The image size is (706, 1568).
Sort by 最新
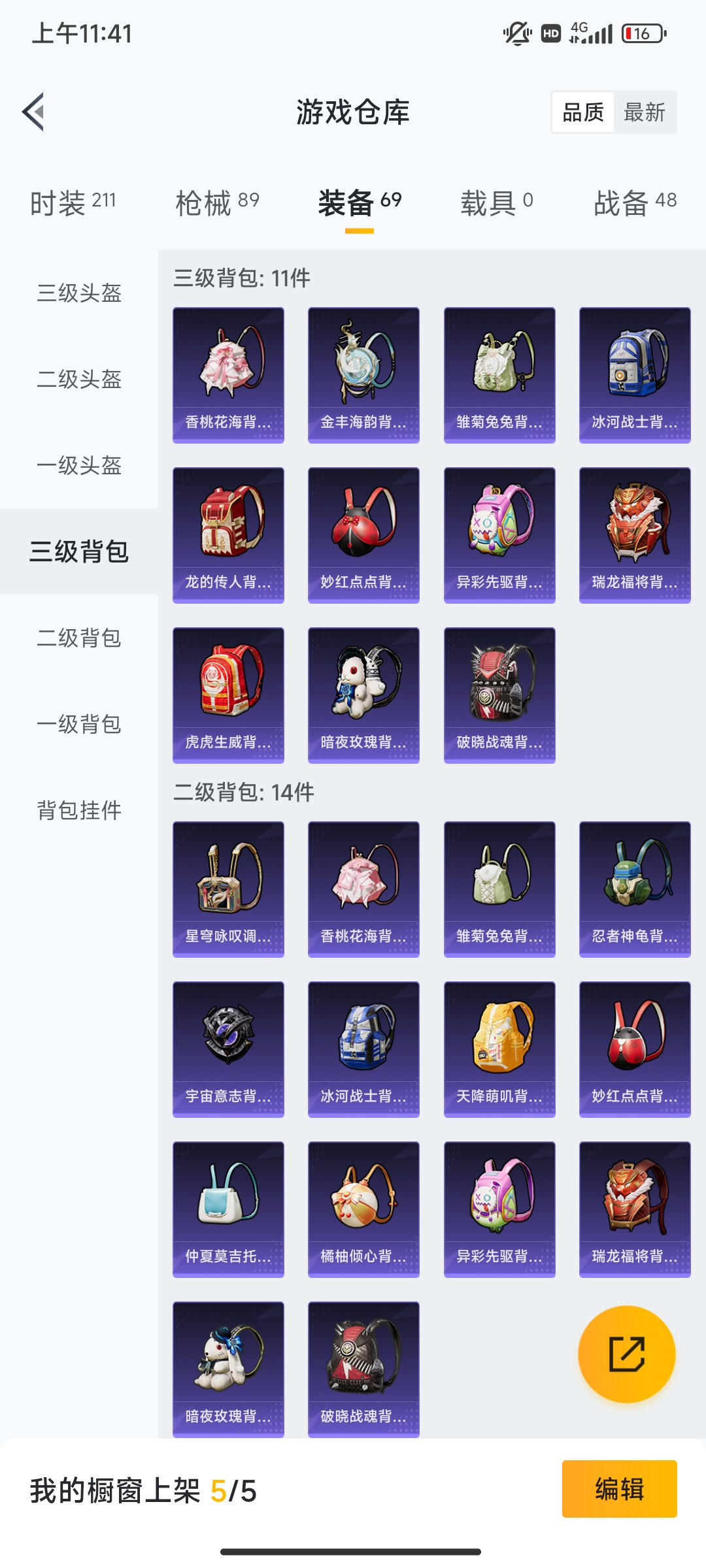click(644, 112)
